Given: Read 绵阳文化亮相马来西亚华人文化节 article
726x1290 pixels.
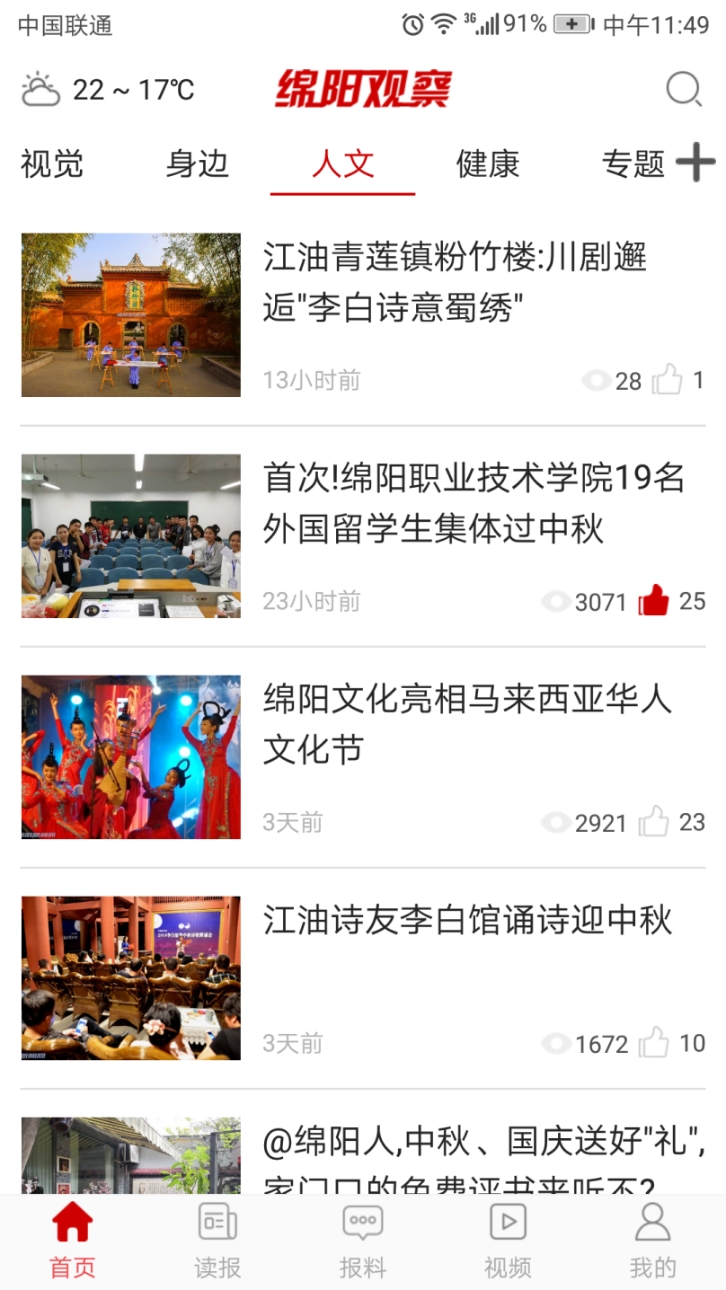Looking at the screenshot, I should 467,724.
